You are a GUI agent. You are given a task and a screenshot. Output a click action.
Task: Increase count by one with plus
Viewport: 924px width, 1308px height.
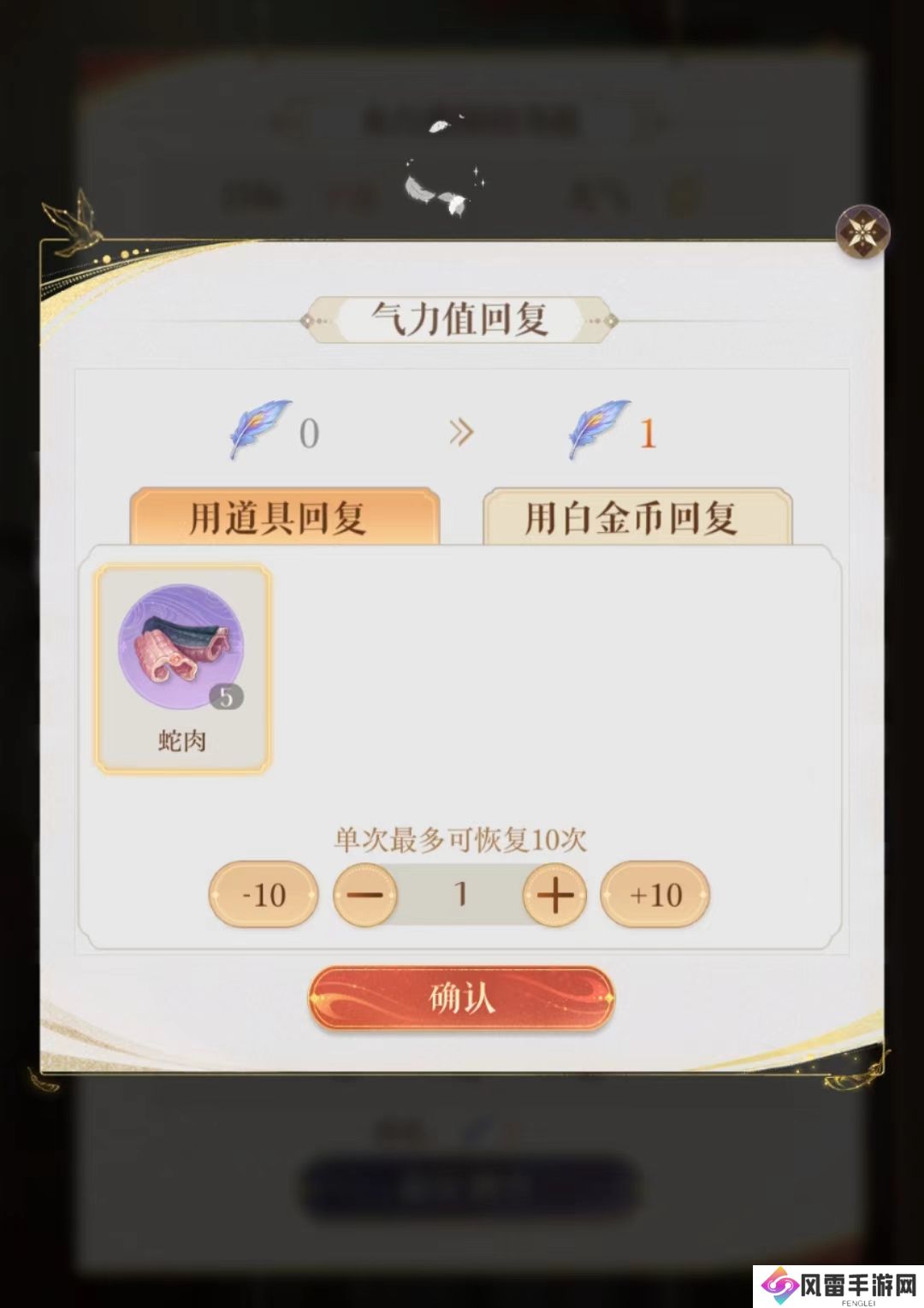[x=554, y=895]
